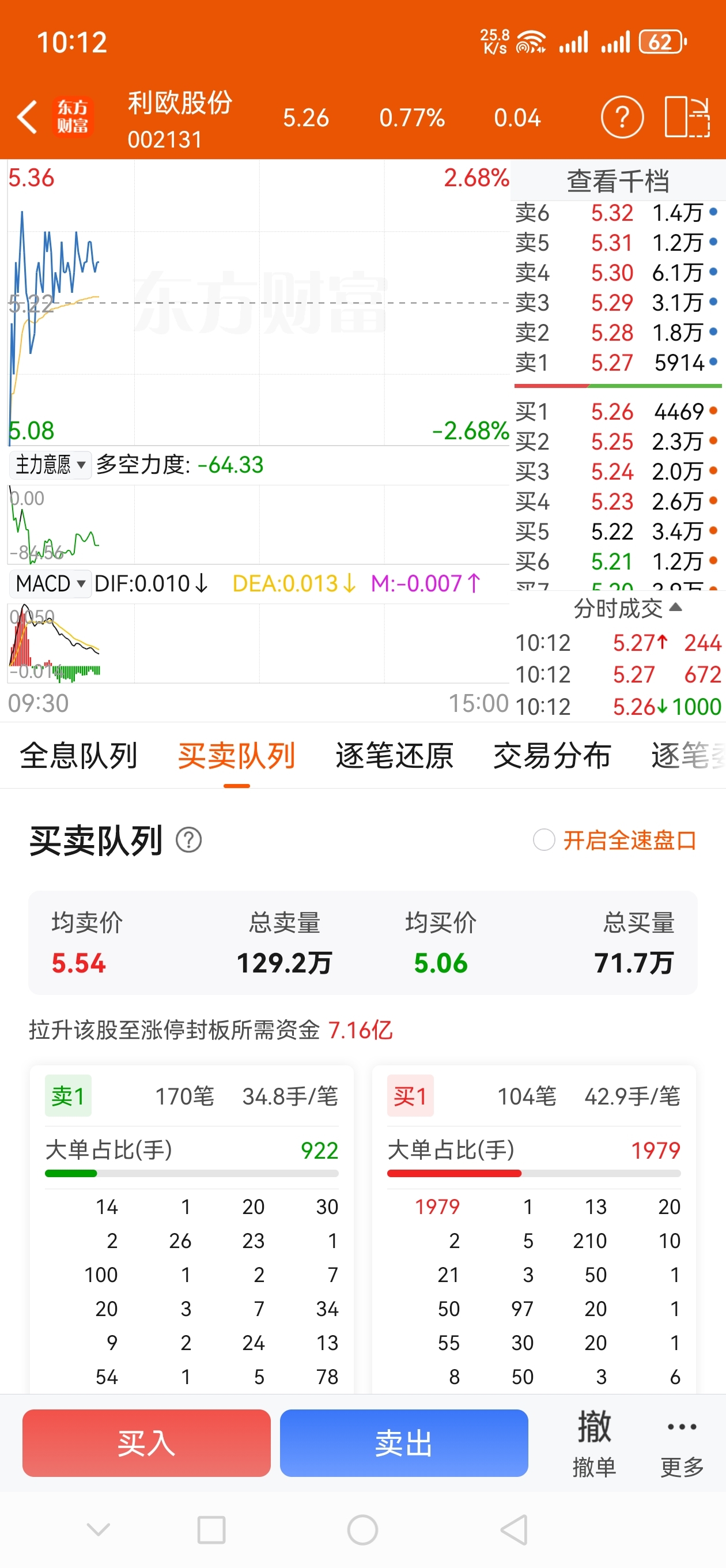Viewport: 726px width, 1568px height.
Task: Open 查看千档 depth view
Action: (618, 181)
